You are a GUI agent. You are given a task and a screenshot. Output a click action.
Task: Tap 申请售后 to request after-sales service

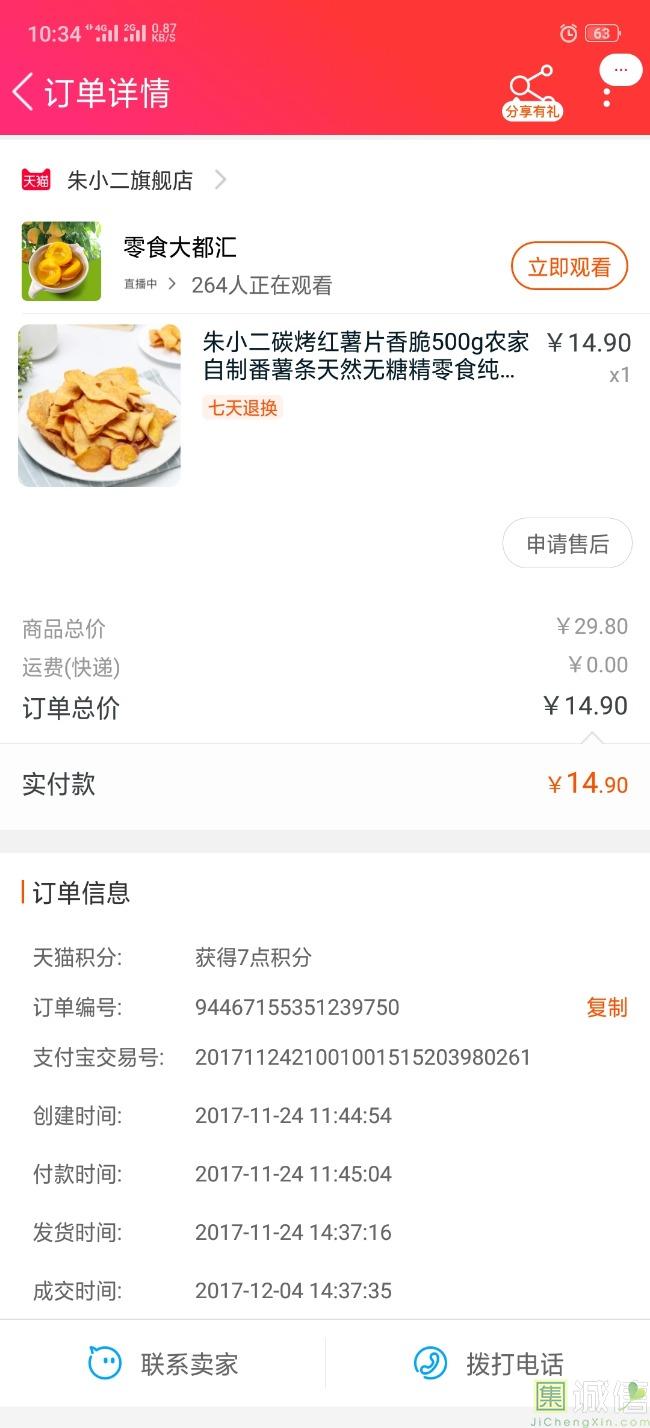567,544
